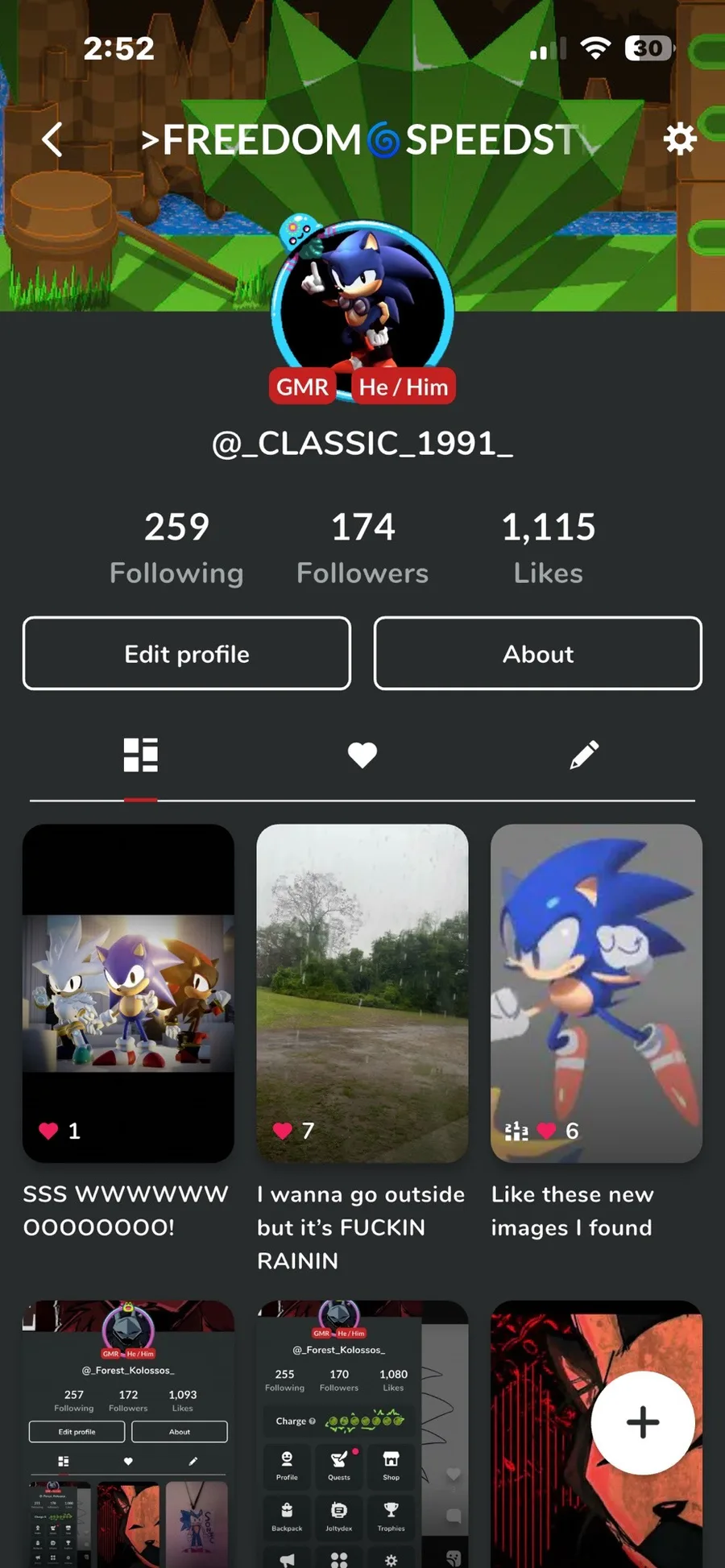Image resolution: width=725 pixels, height=1568 pixels.
Task: Tap the Edit profile button
Action: tap(187, 653)
